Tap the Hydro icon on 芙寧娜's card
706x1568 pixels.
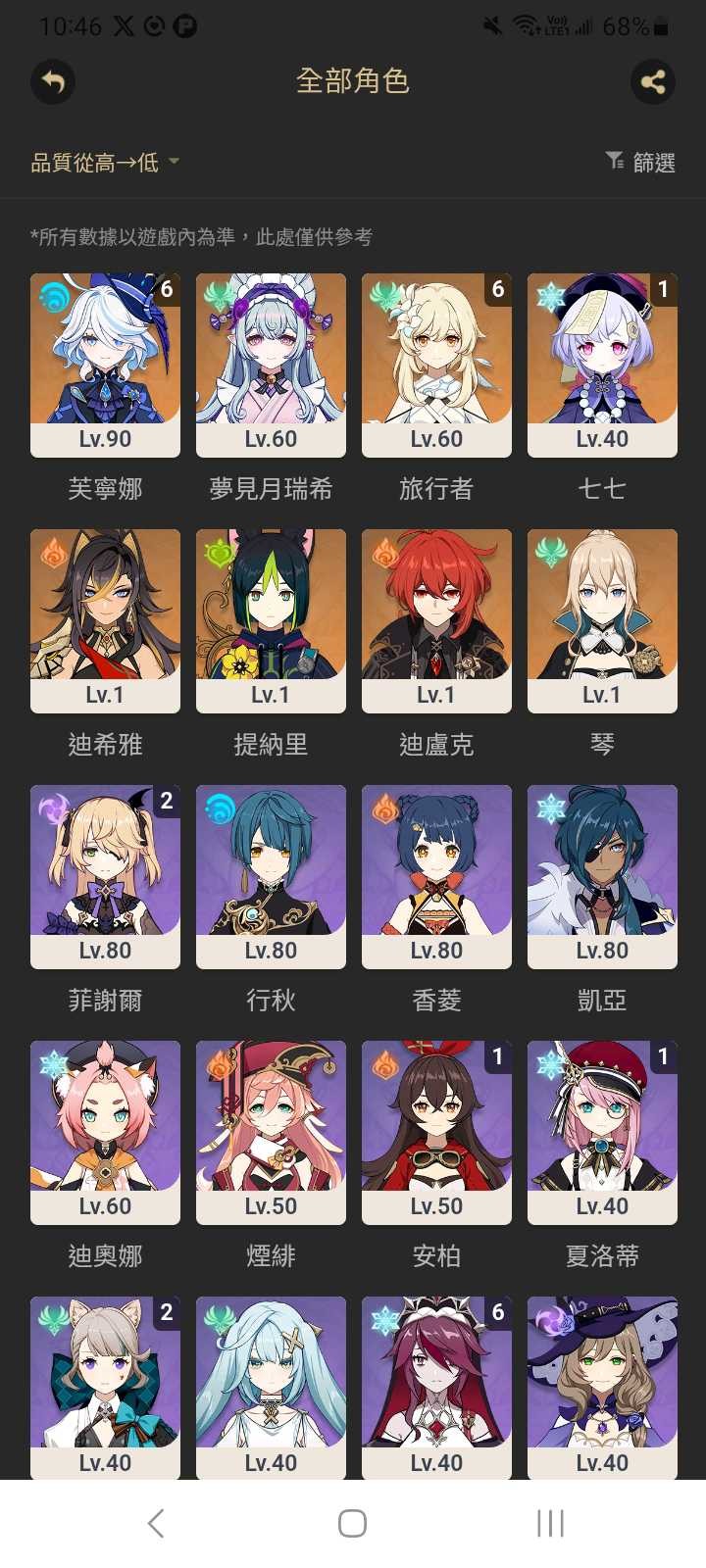click(x=54, y=295)
